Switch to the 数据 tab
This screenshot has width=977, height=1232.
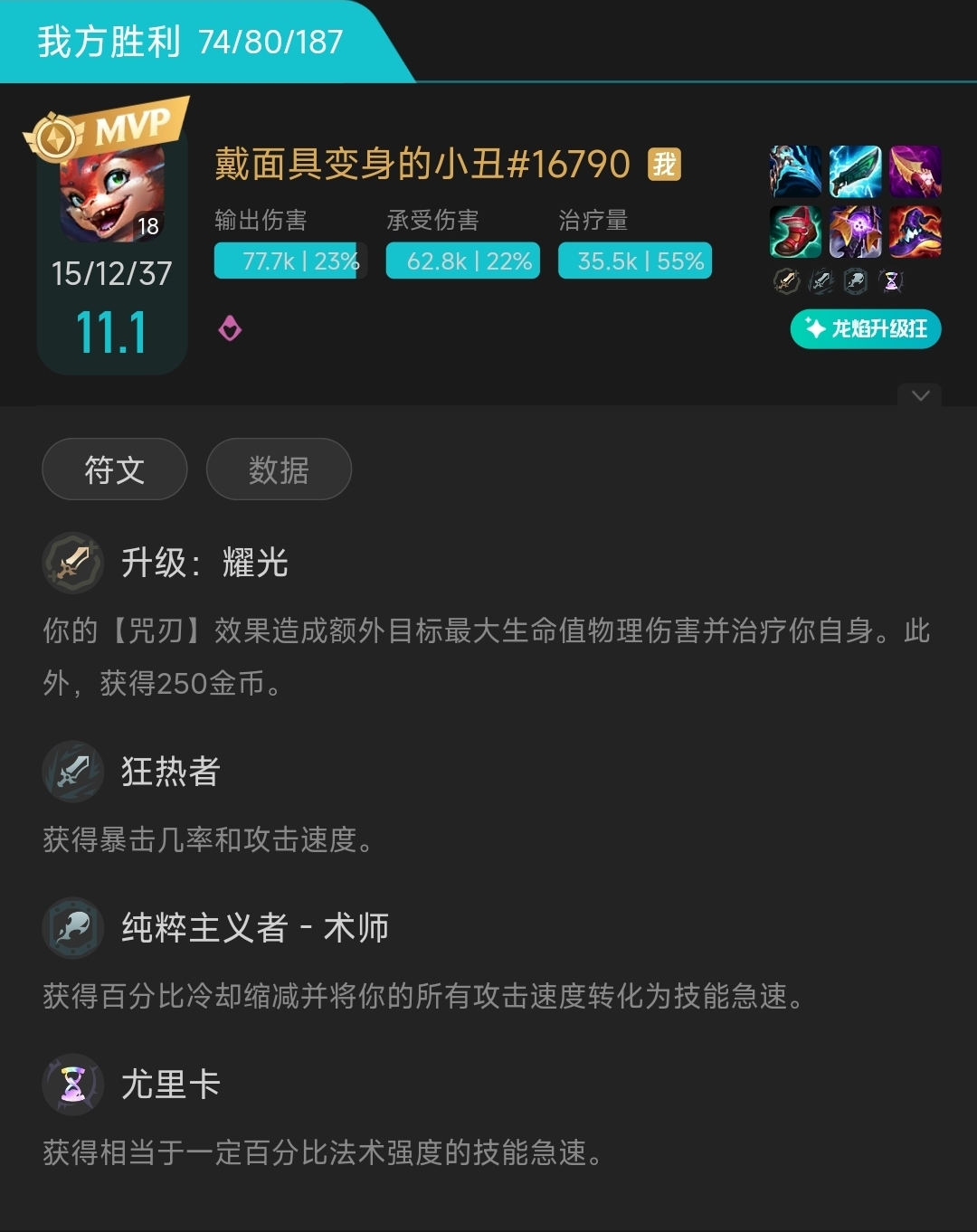279,469
